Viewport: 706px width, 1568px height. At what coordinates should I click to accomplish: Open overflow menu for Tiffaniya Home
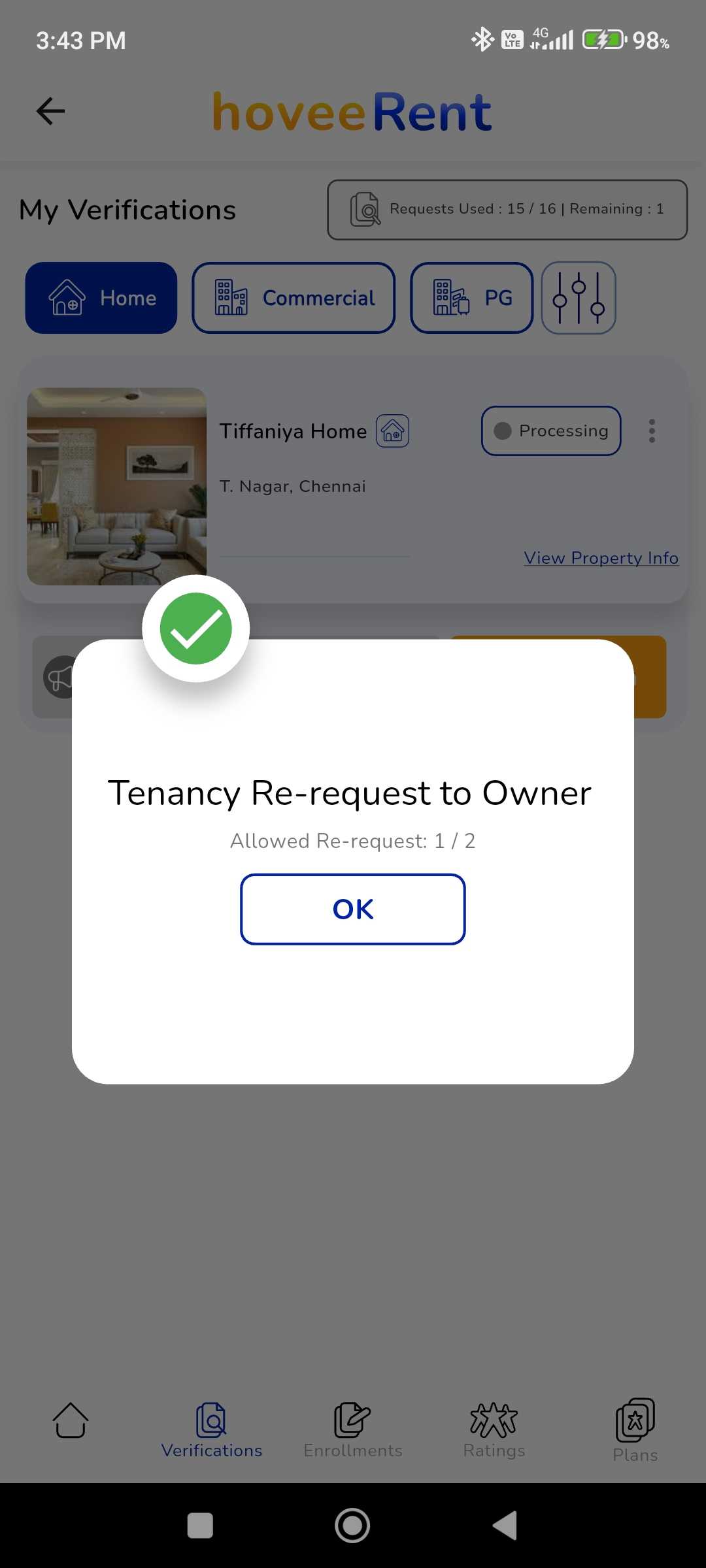pos(651,431)
